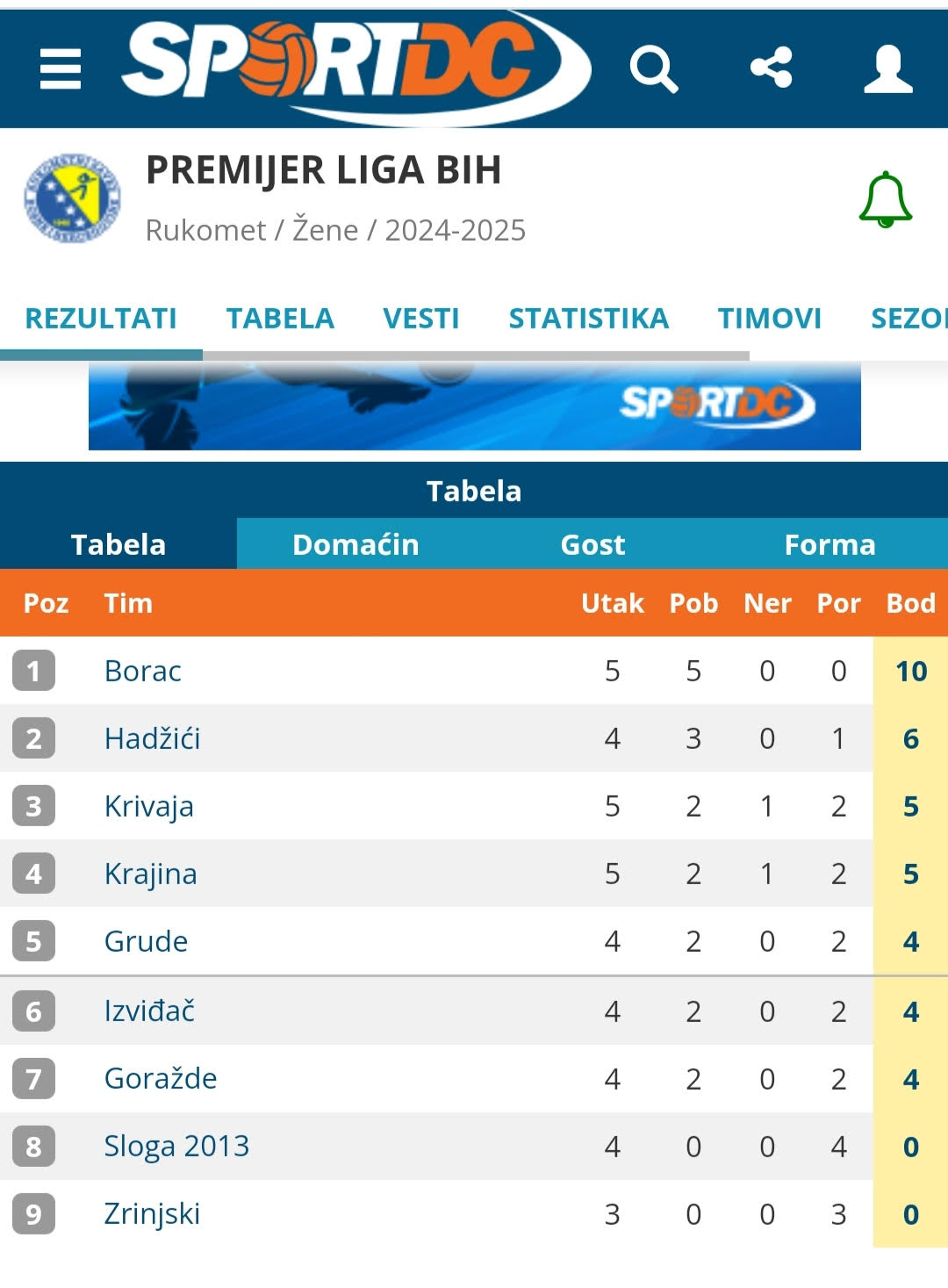Switch to the REZULTATI tab
The width and height of the screenshot is (948, 1288).
[x=101, y=318]
